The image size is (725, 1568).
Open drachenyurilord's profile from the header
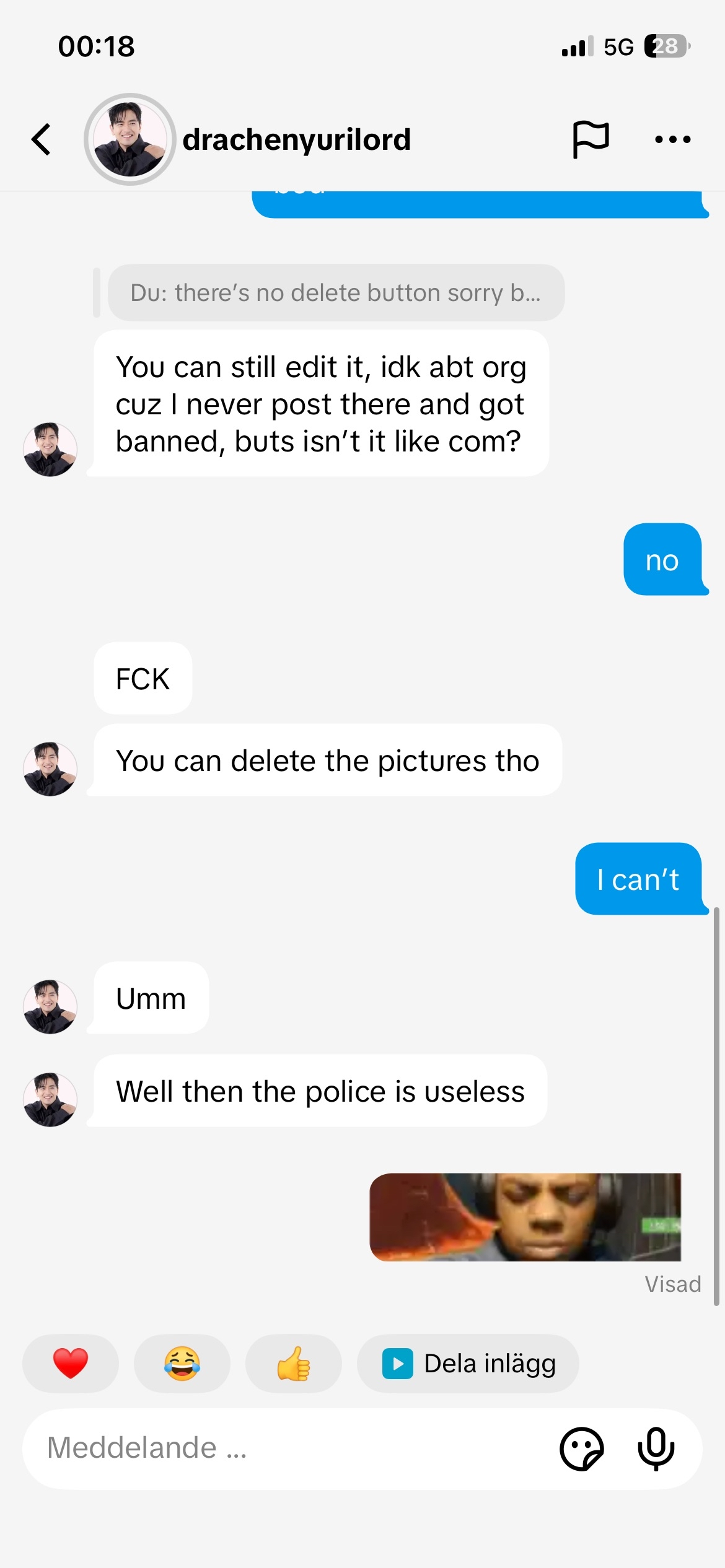pos(296,140)
